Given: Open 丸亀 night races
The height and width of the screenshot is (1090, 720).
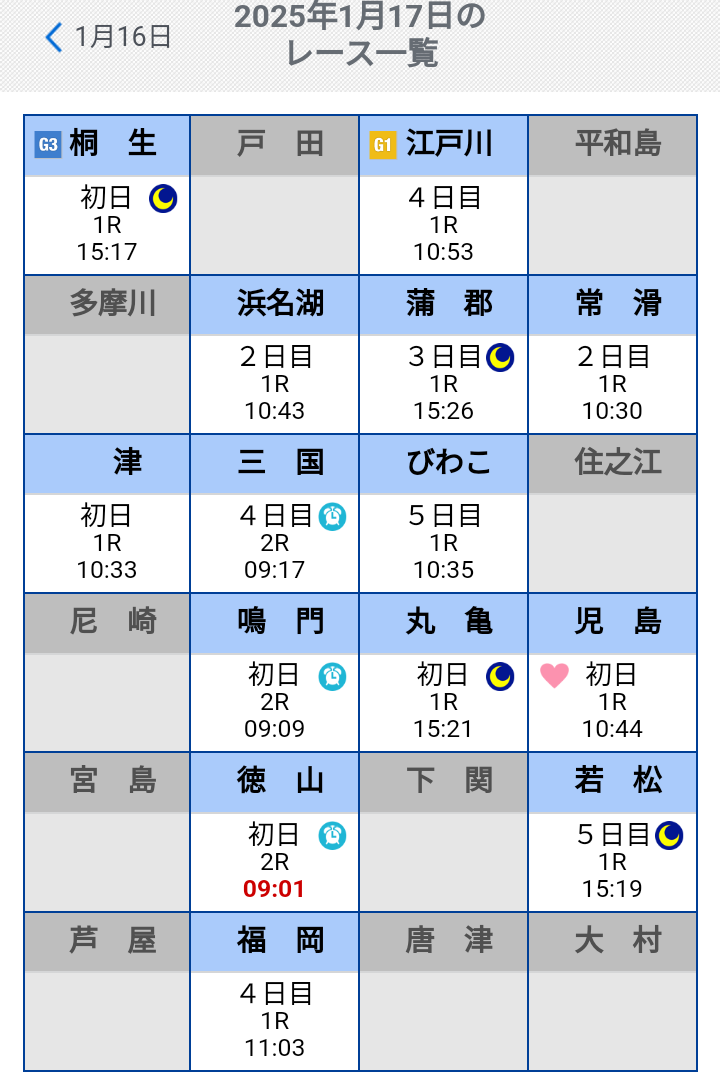Looking at the screenshot, I should 444,701.
